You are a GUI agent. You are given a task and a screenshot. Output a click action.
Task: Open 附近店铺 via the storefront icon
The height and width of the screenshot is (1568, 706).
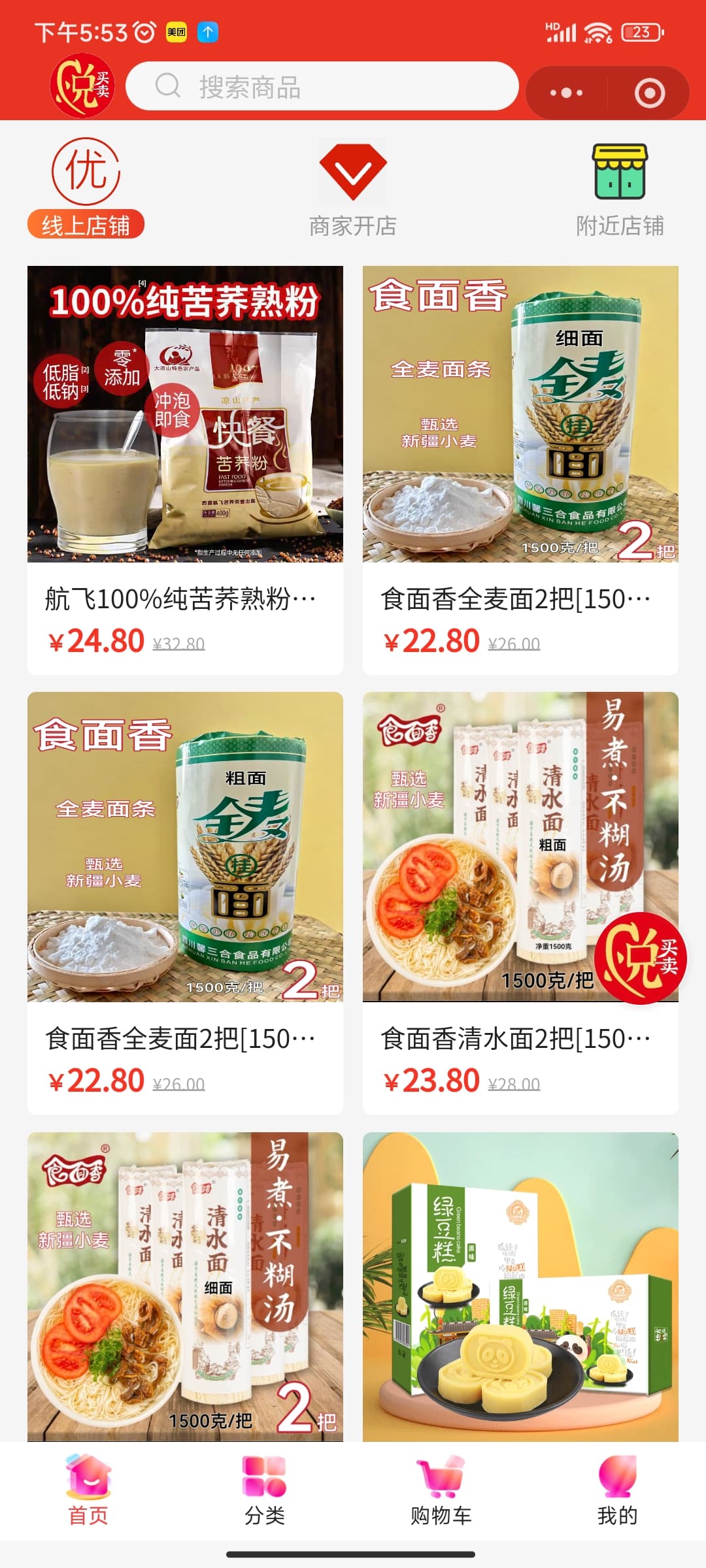(620, 171)
